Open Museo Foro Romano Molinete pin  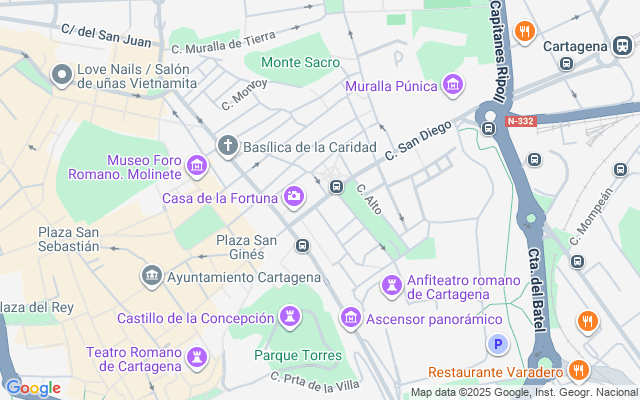tap(197, 166)
